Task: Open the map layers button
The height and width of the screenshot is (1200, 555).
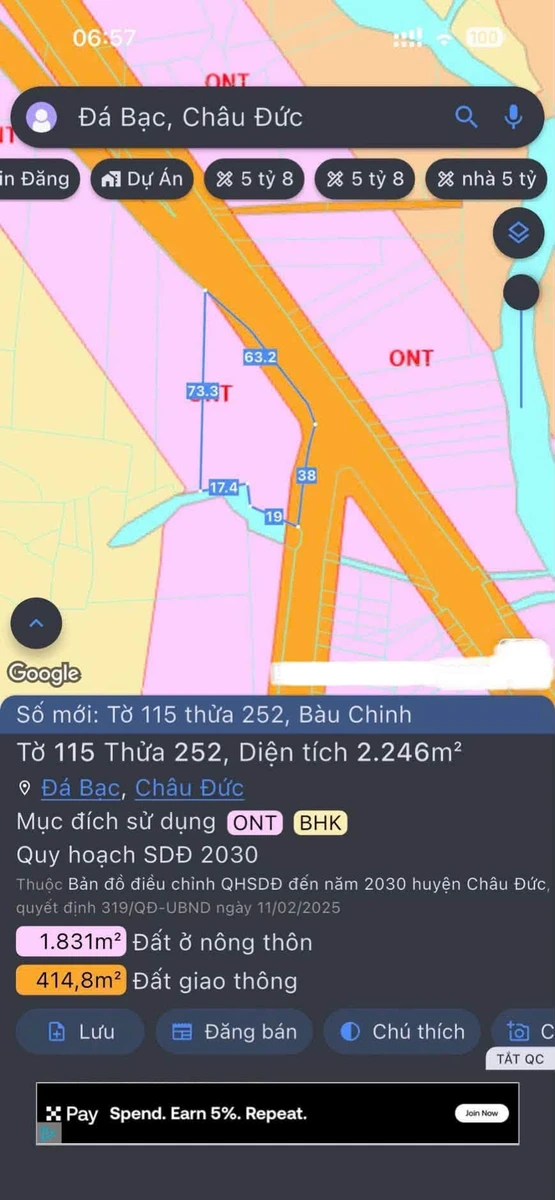Action: tap(518, 233)
